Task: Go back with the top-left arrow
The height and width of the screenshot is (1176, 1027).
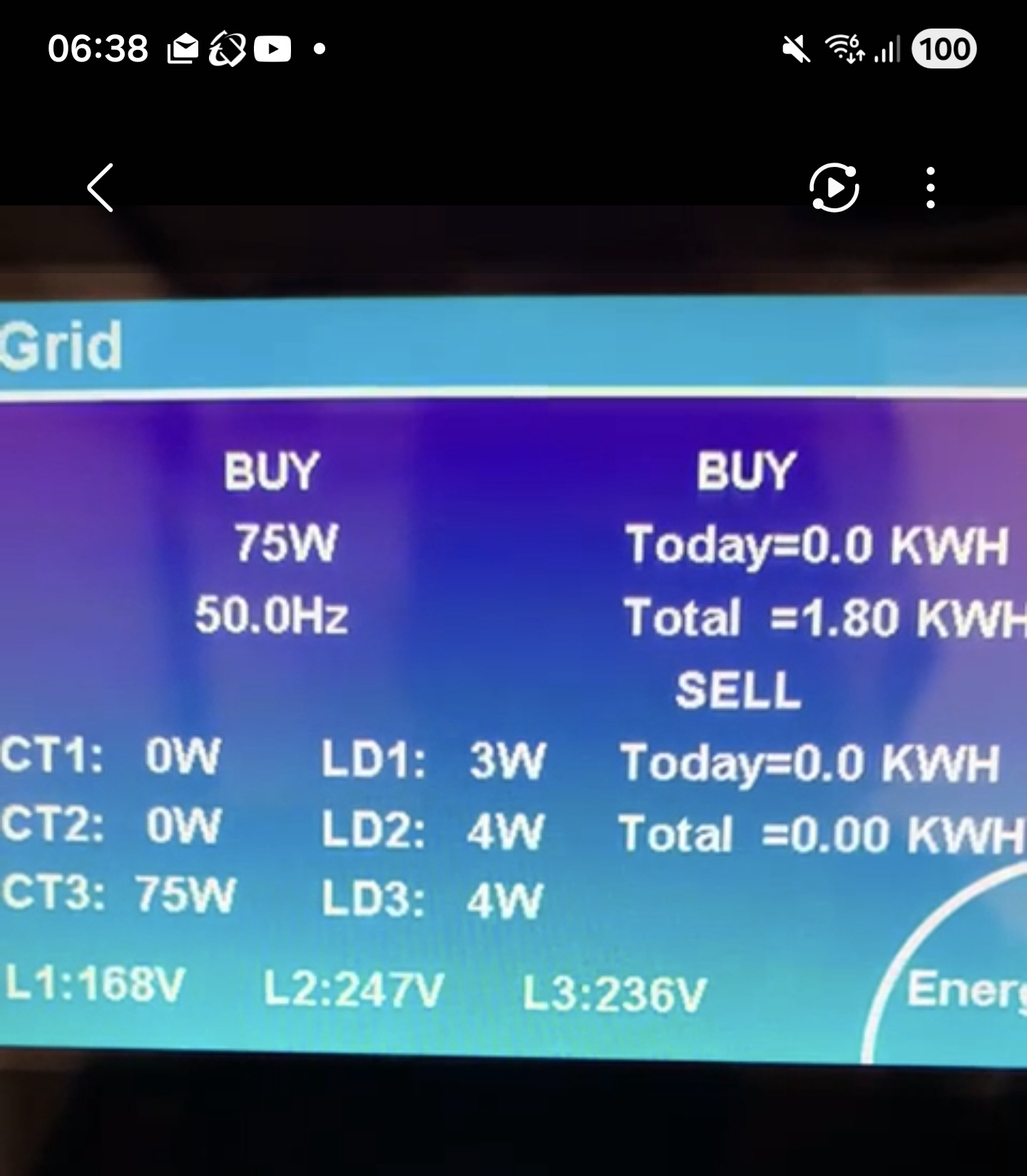Action: pos(101,188)
